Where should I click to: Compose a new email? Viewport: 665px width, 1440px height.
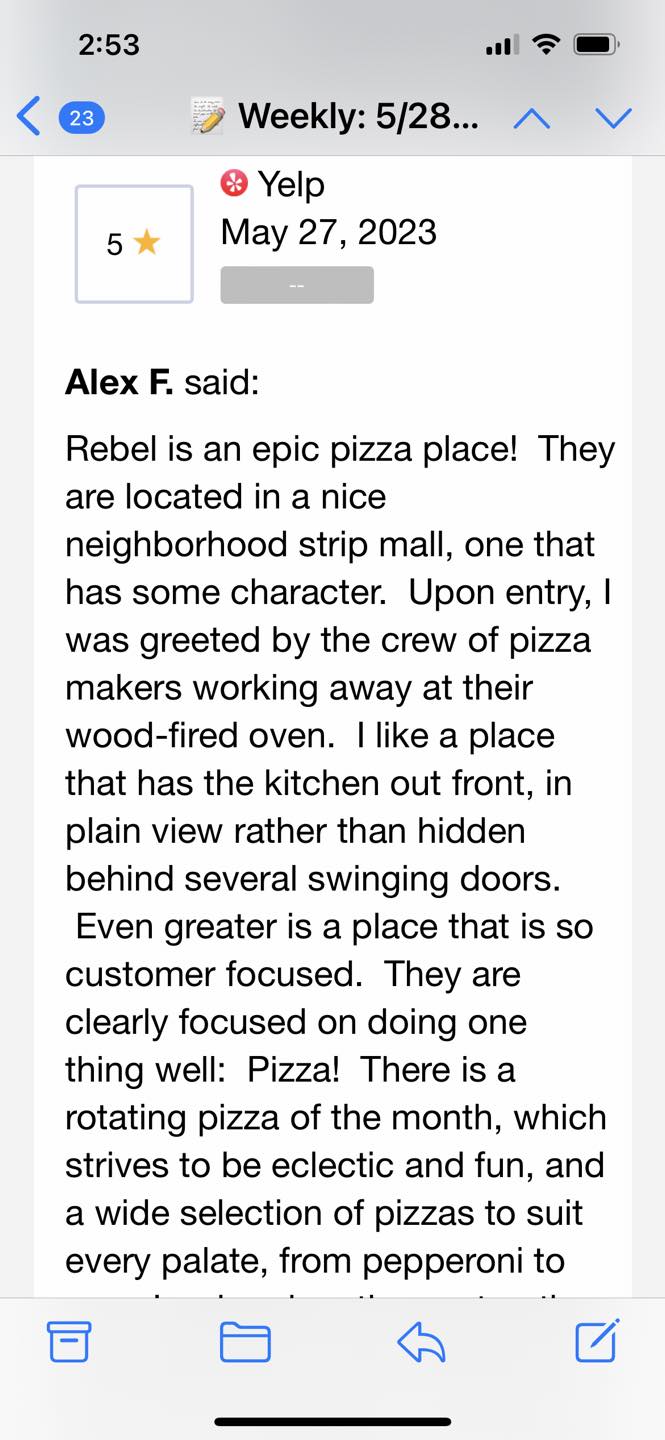tap(597, 1340)
